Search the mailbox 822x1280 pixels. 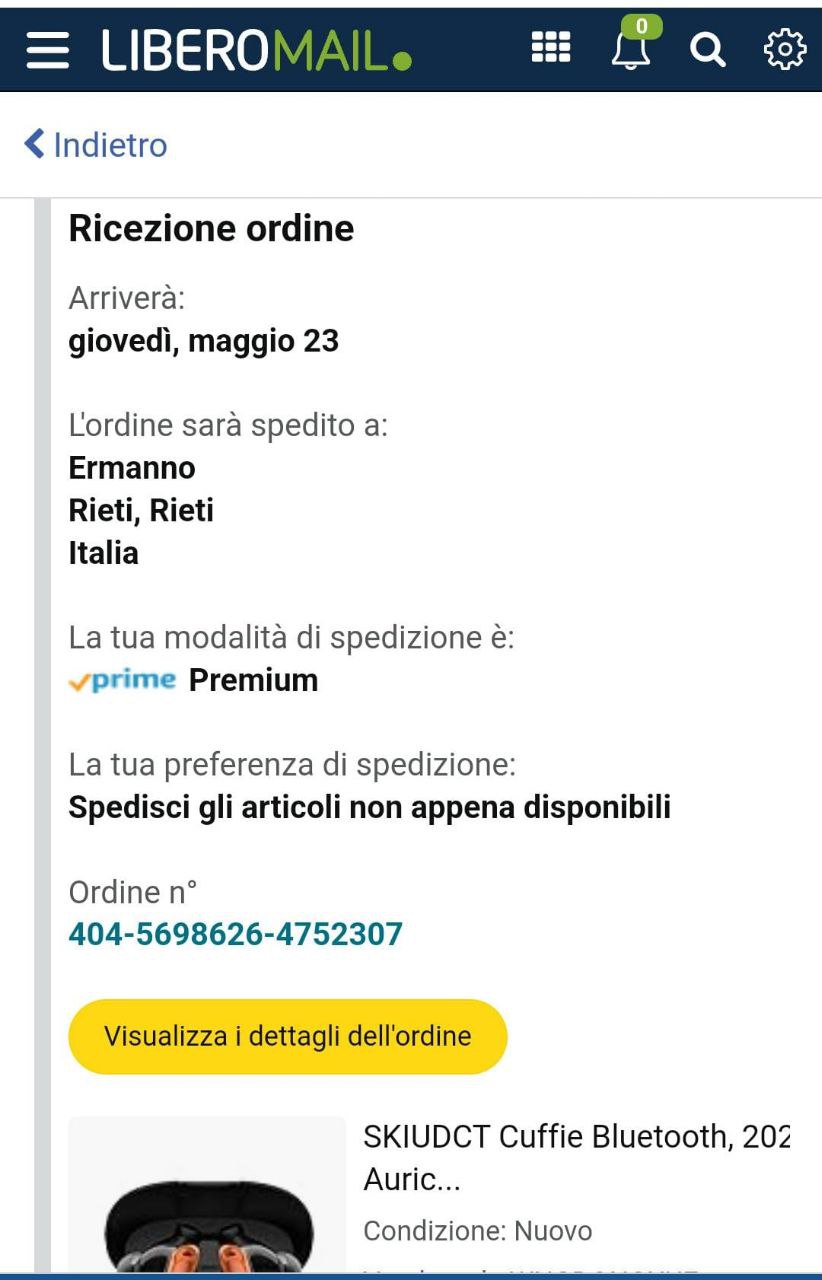[708, 49]
